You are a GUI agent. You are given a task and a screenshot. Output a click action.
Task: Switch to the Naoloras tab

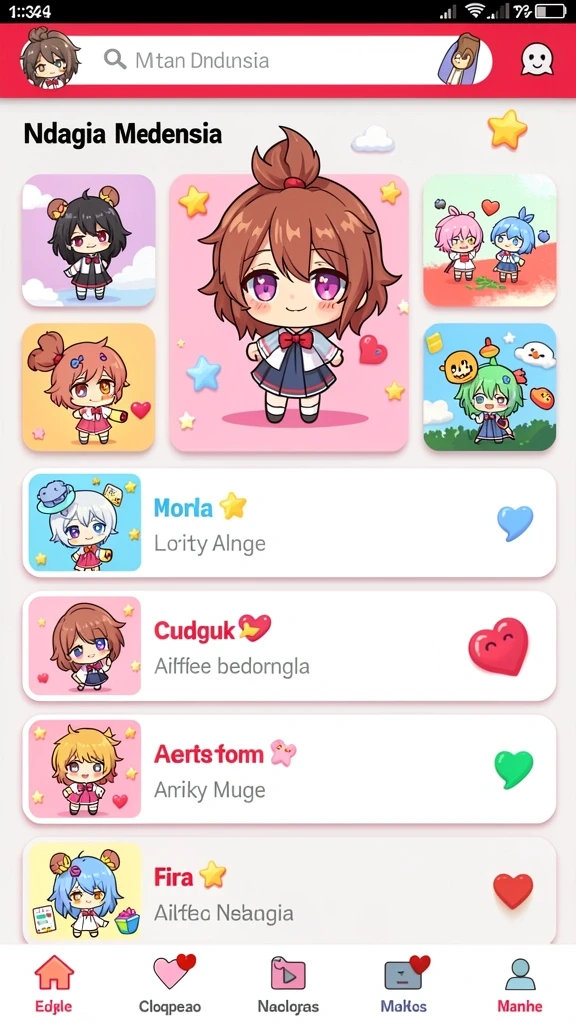pyautogui.click(x=288, y=983)
